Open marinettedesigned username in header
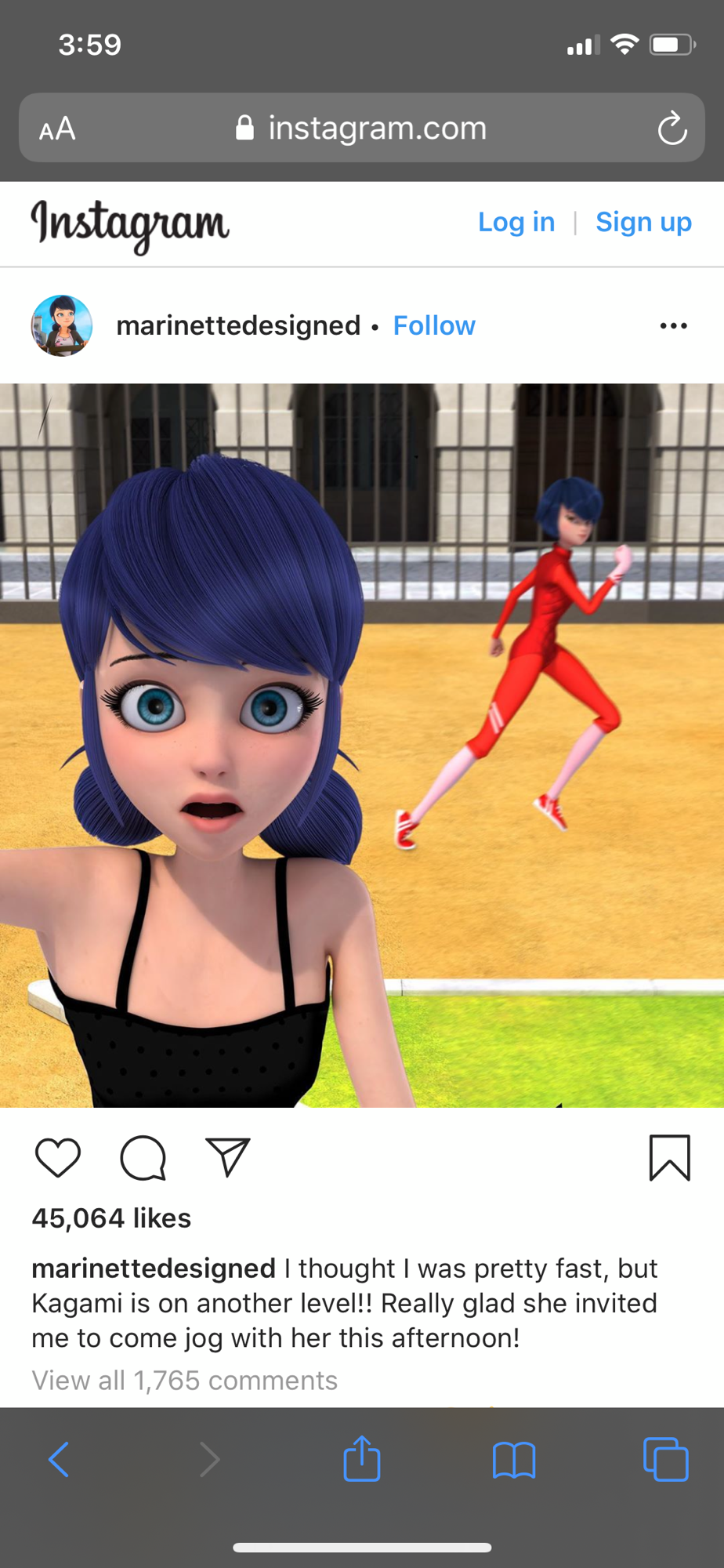724x1568 pixels. click(x=238, y=325)
